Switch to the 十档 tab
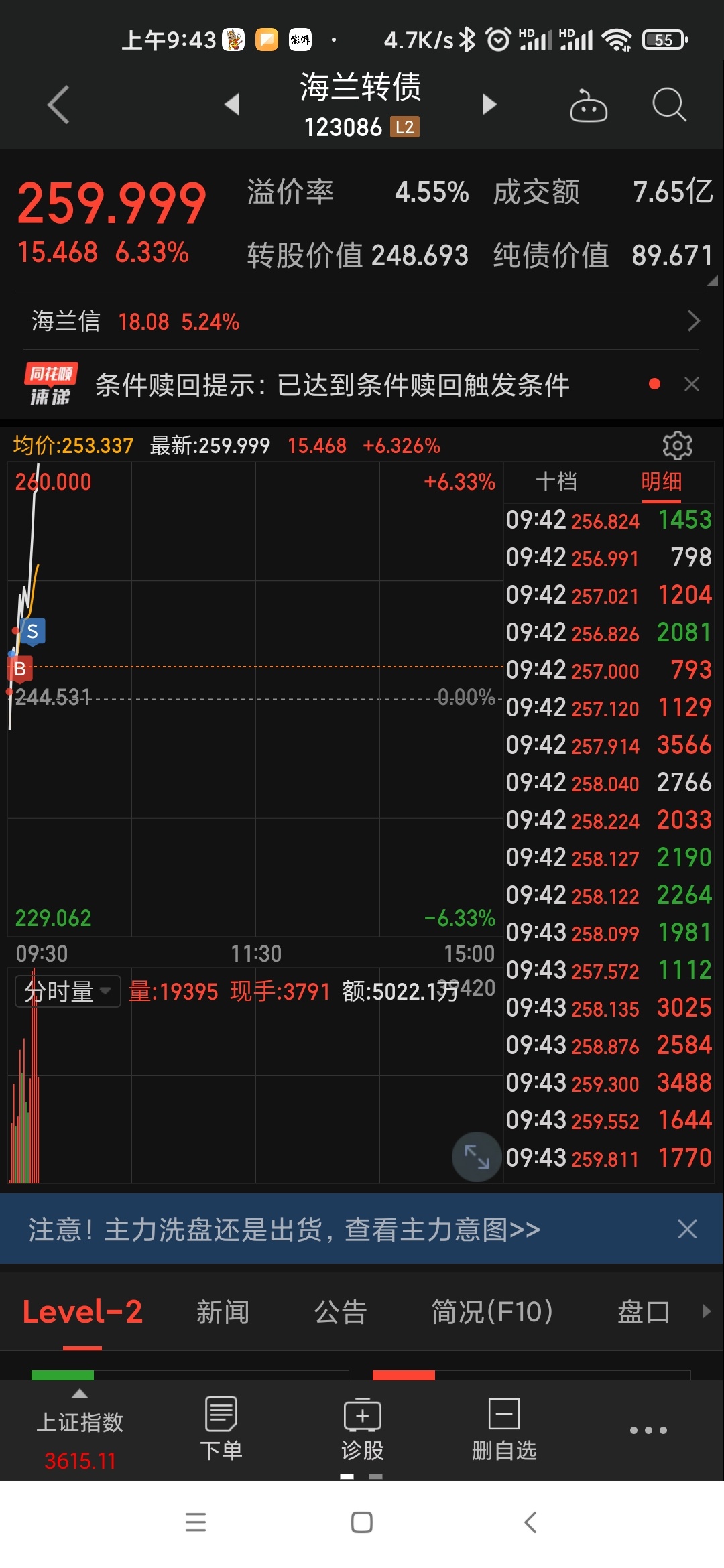This screenshot has width=724, height=1568. point(556,481)
